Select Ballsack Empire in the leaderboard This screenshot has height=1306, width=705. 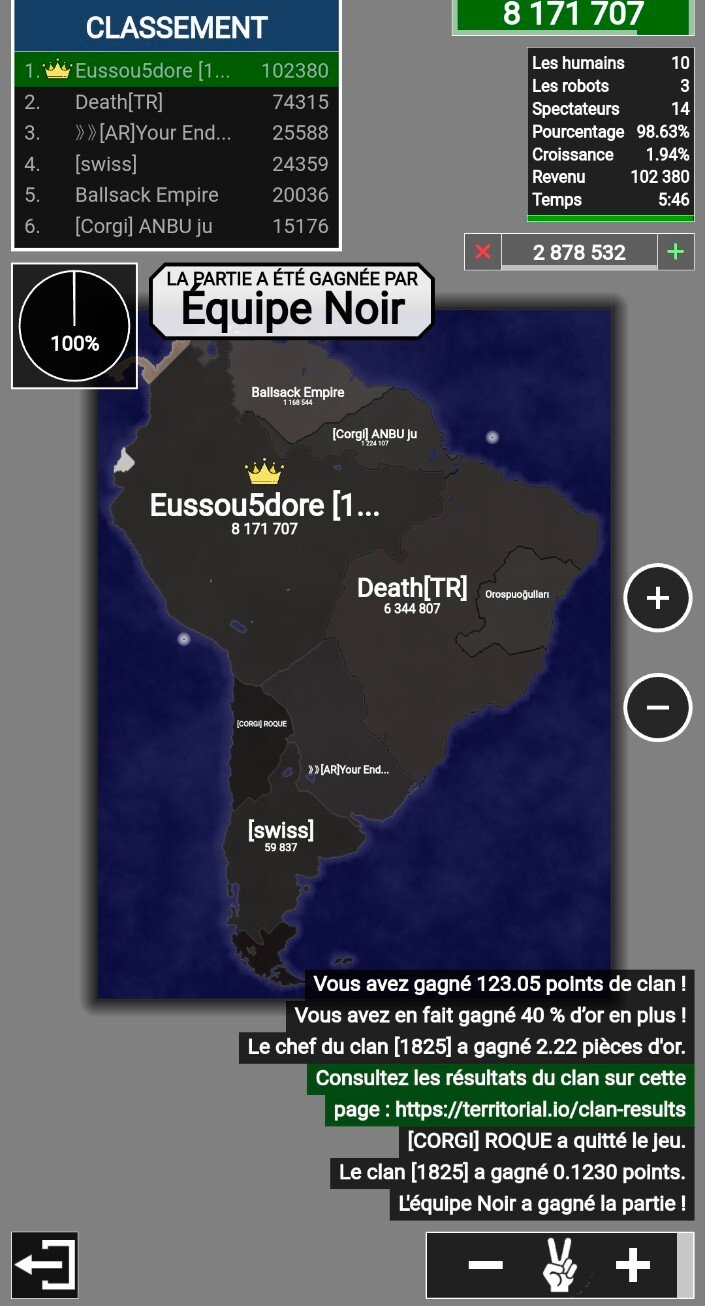click(x=176, y=195)
